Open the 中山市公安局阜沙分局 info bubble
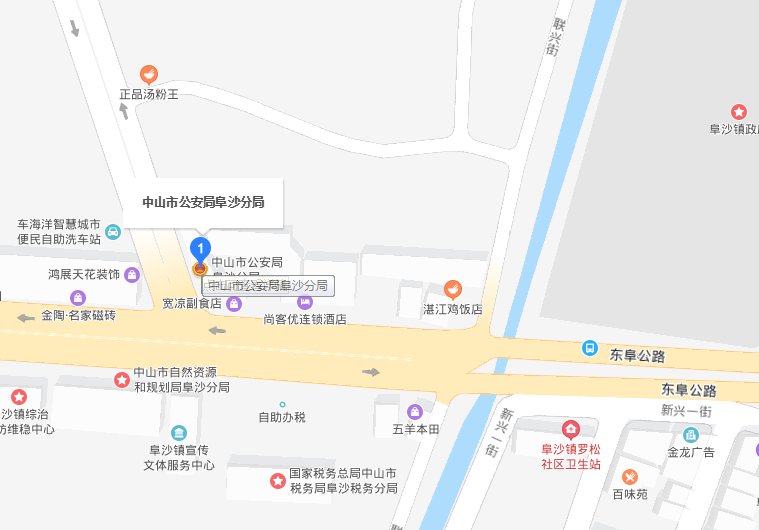The height and width of the screenshot is (530, 759). [x=201, y=202]
